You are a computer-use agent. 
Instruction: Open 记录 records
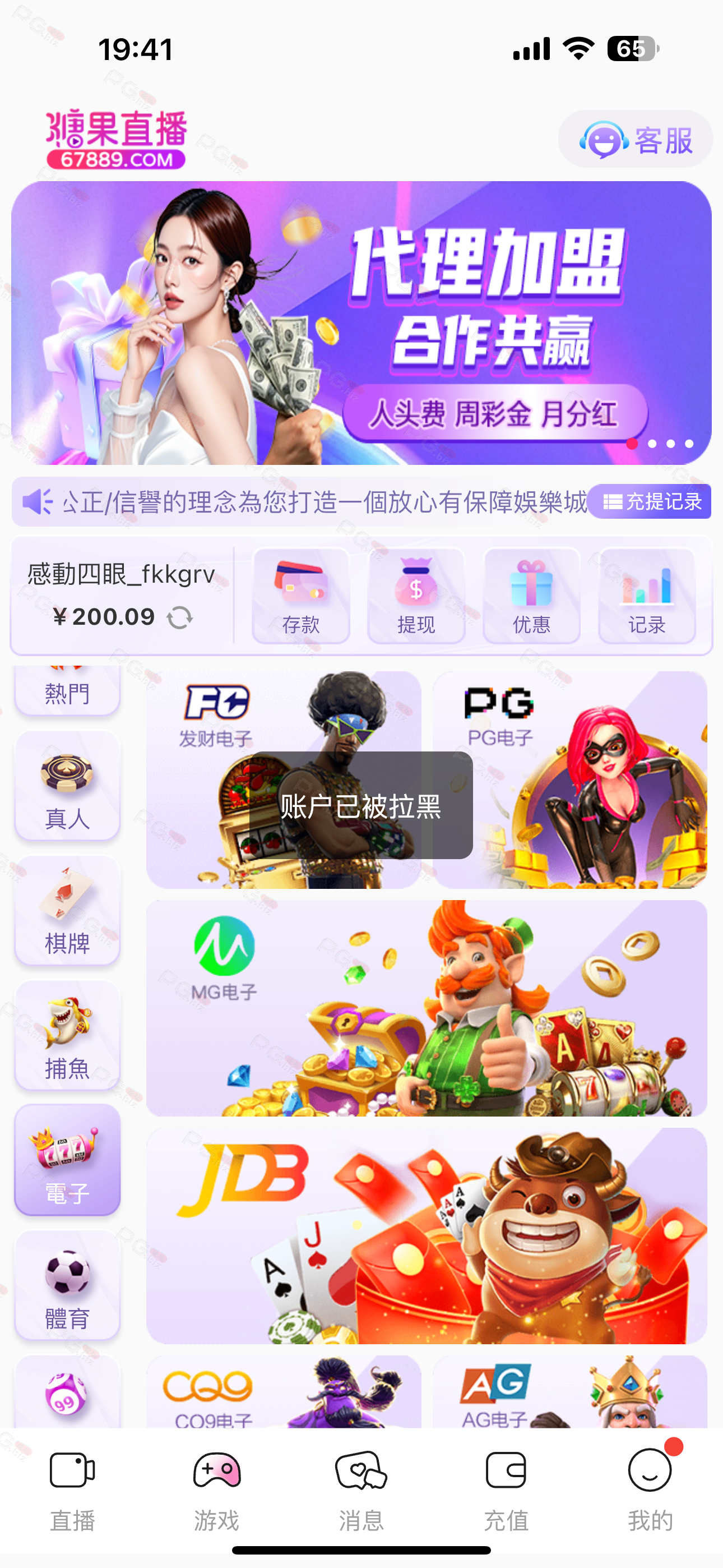click(647, 594)
